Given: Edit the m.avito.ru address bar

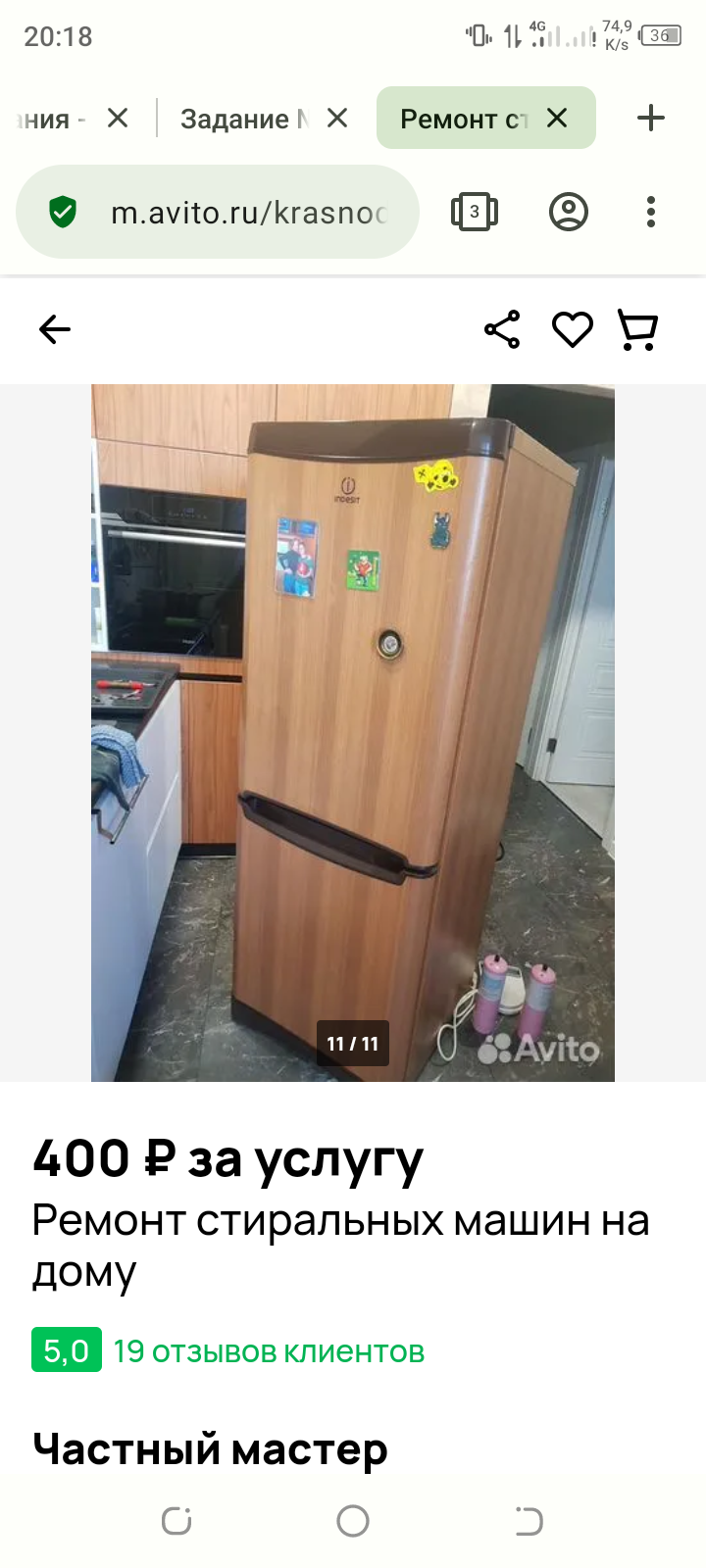Looking at the screenshot, I should coord(249,213).
